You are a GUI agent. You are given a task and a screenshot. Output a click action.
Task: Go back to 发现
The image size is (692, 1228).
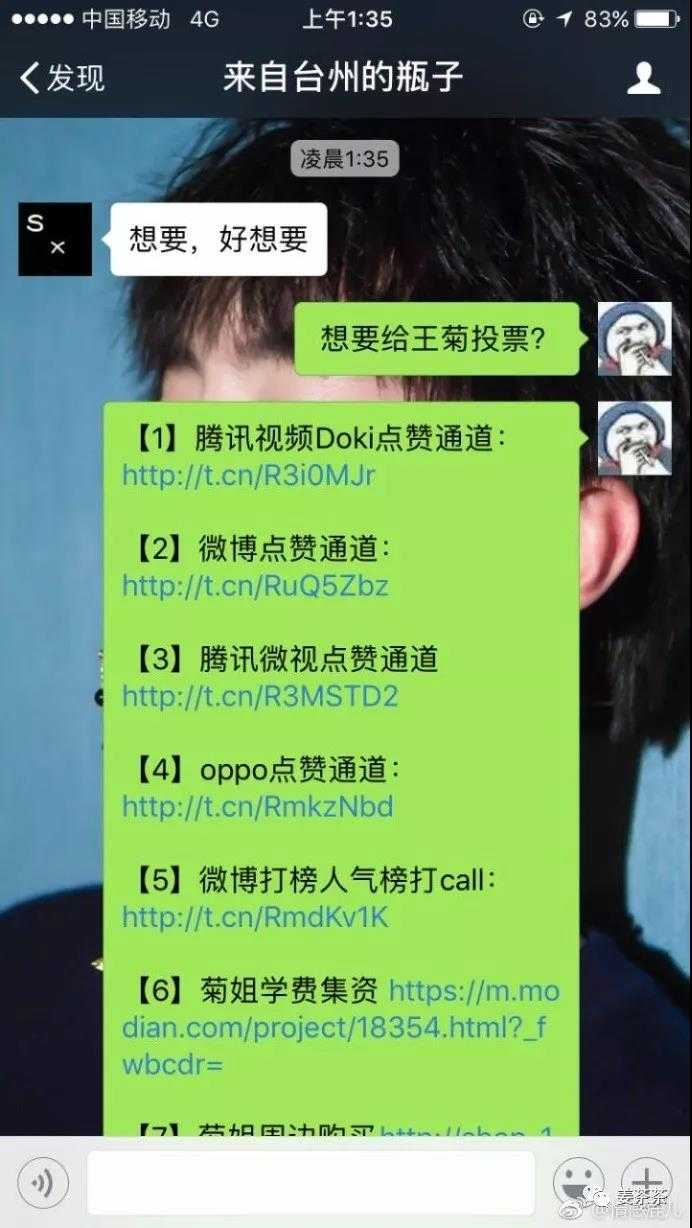(x=62, y=78)
